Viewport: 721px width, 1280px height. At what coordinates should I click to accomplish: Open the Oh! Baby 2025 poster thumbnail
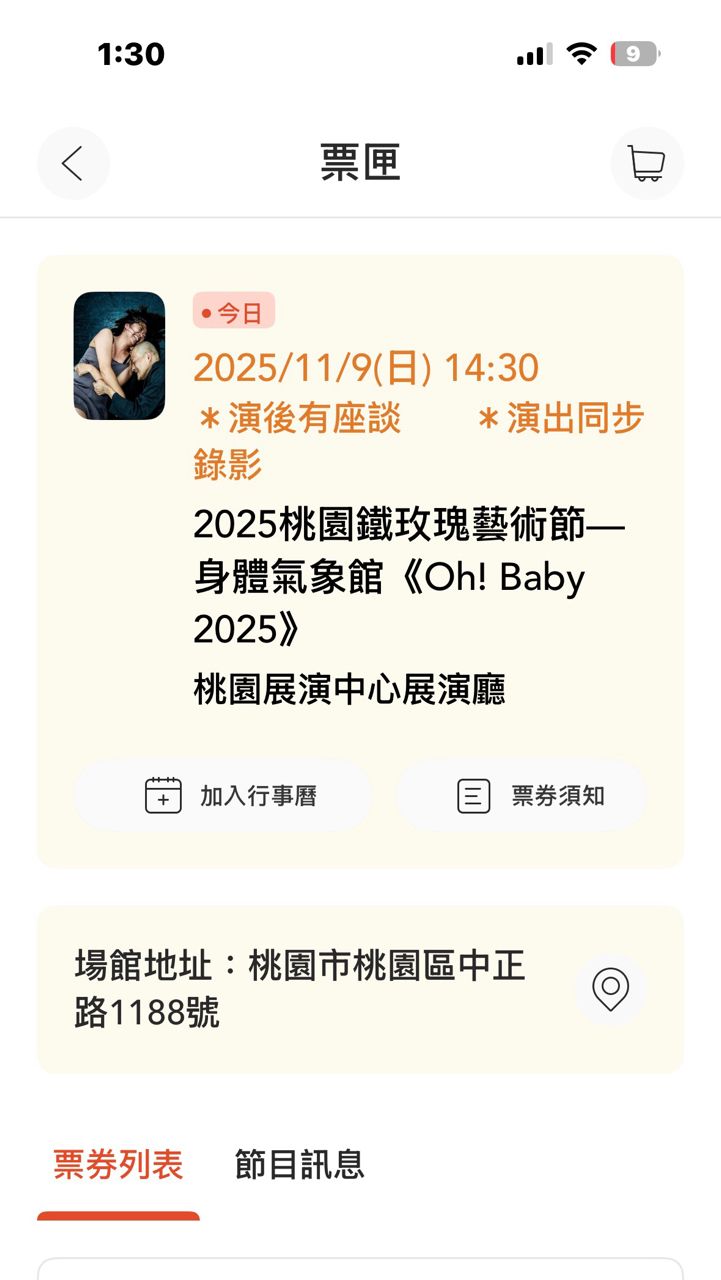coord(119,355)
